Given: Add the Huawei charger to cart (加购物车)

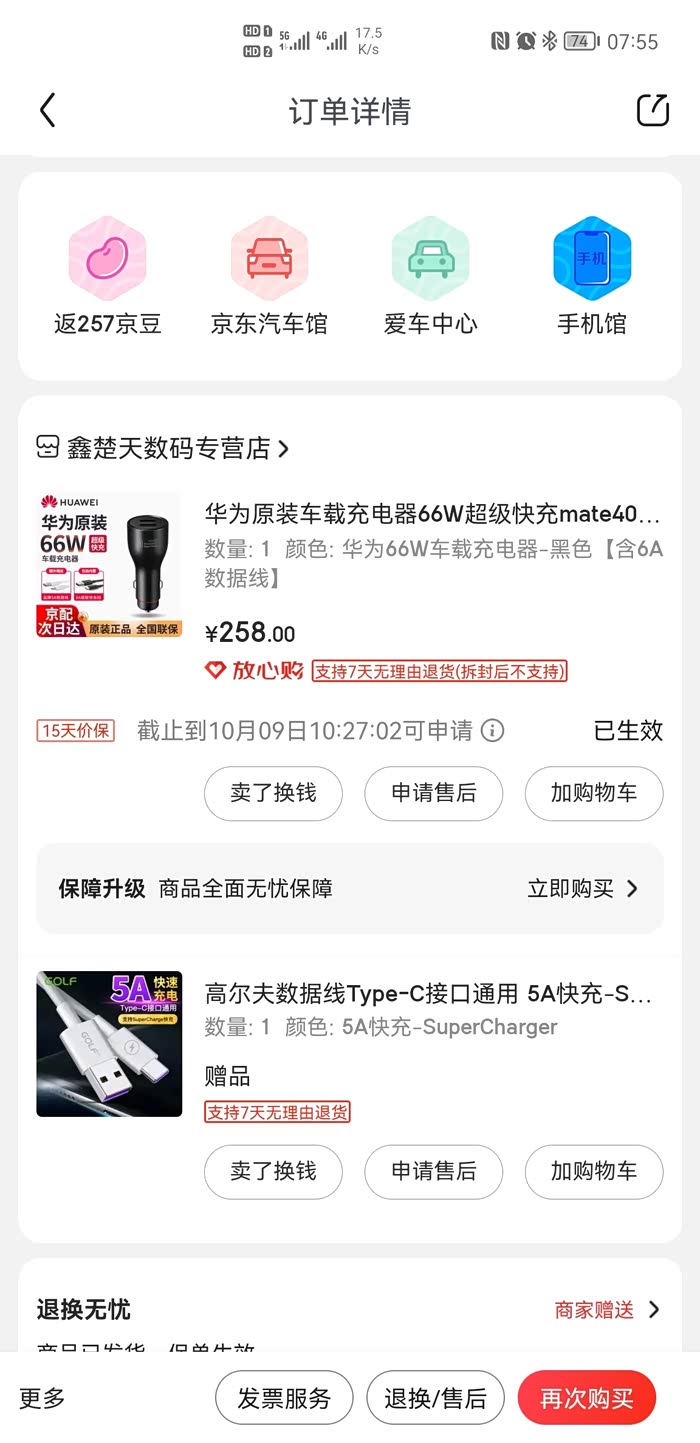Looking at the screenshot, I should 593,793.
